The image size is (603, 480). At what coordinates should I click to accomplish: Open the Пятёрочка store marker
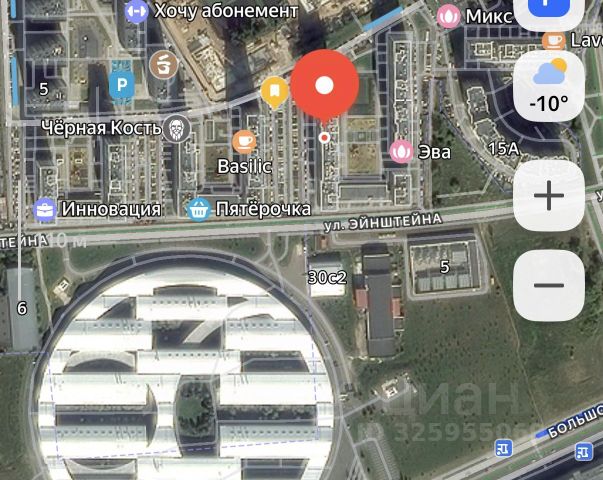(199, 208)
